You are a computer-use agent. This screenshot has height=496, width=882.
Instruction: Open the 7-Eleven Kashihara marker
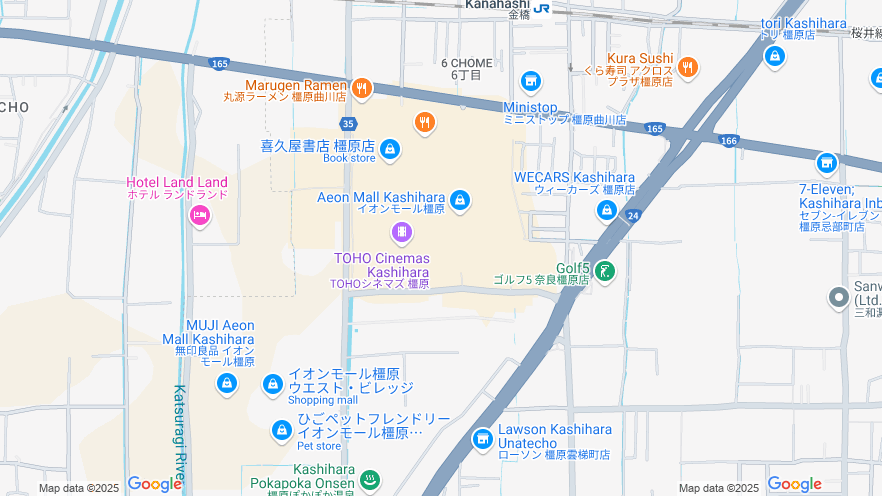pos(826,163)
